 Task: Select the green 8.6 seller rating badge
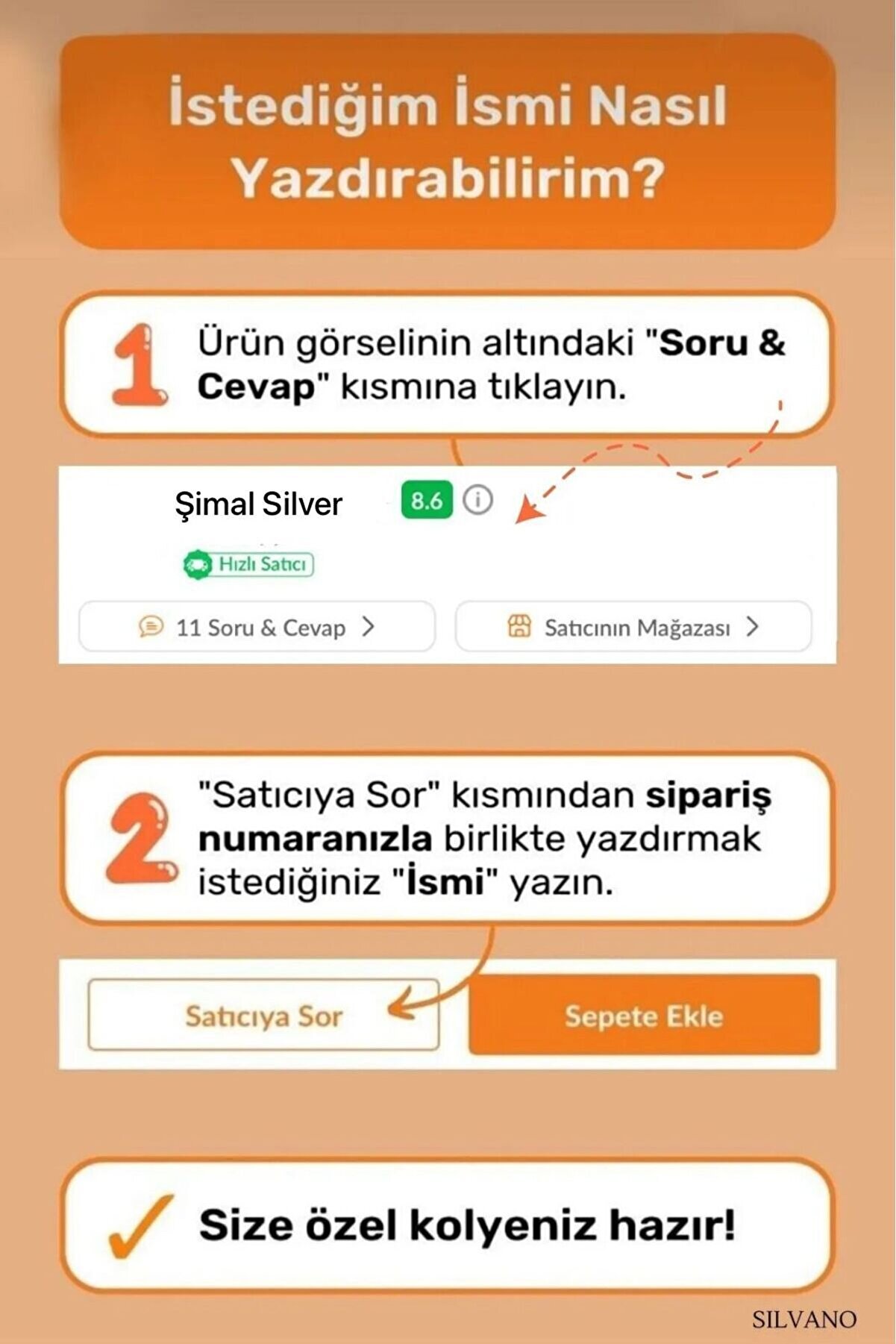coord(425,501)
